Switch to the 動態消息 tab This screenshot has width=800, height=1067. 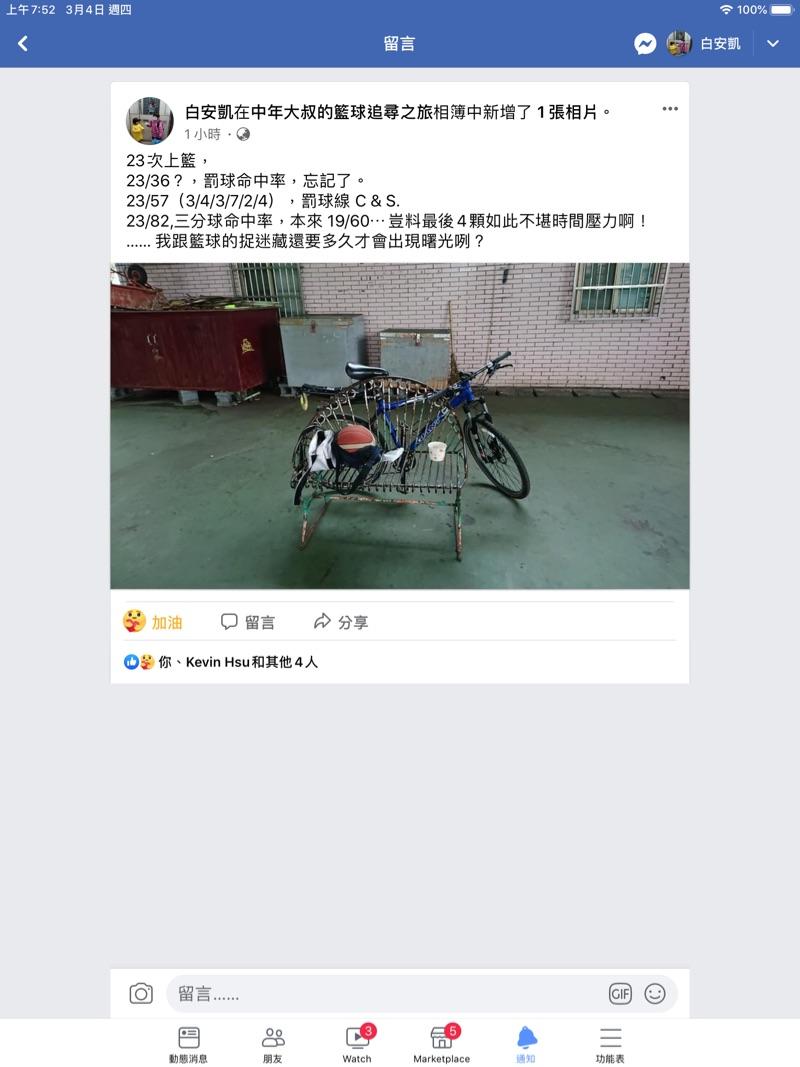click(188, 1045)
